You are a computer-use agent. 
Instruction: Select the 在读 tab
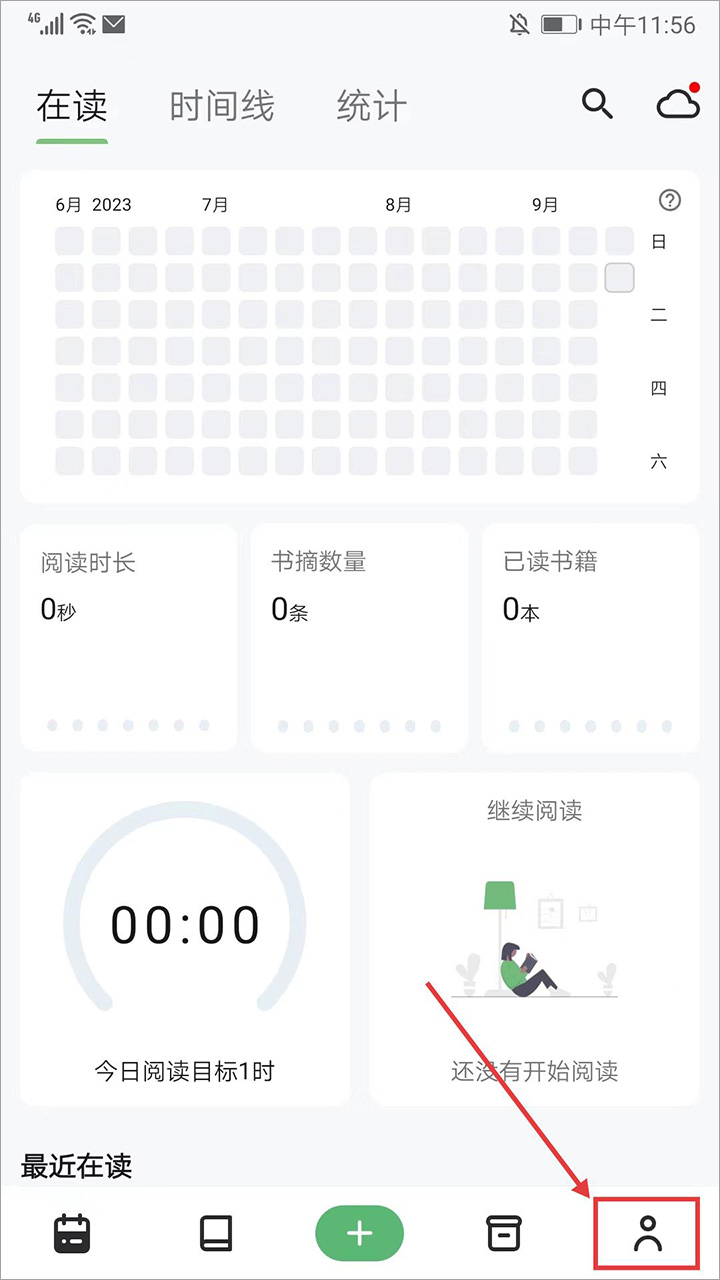coord(72,106)
